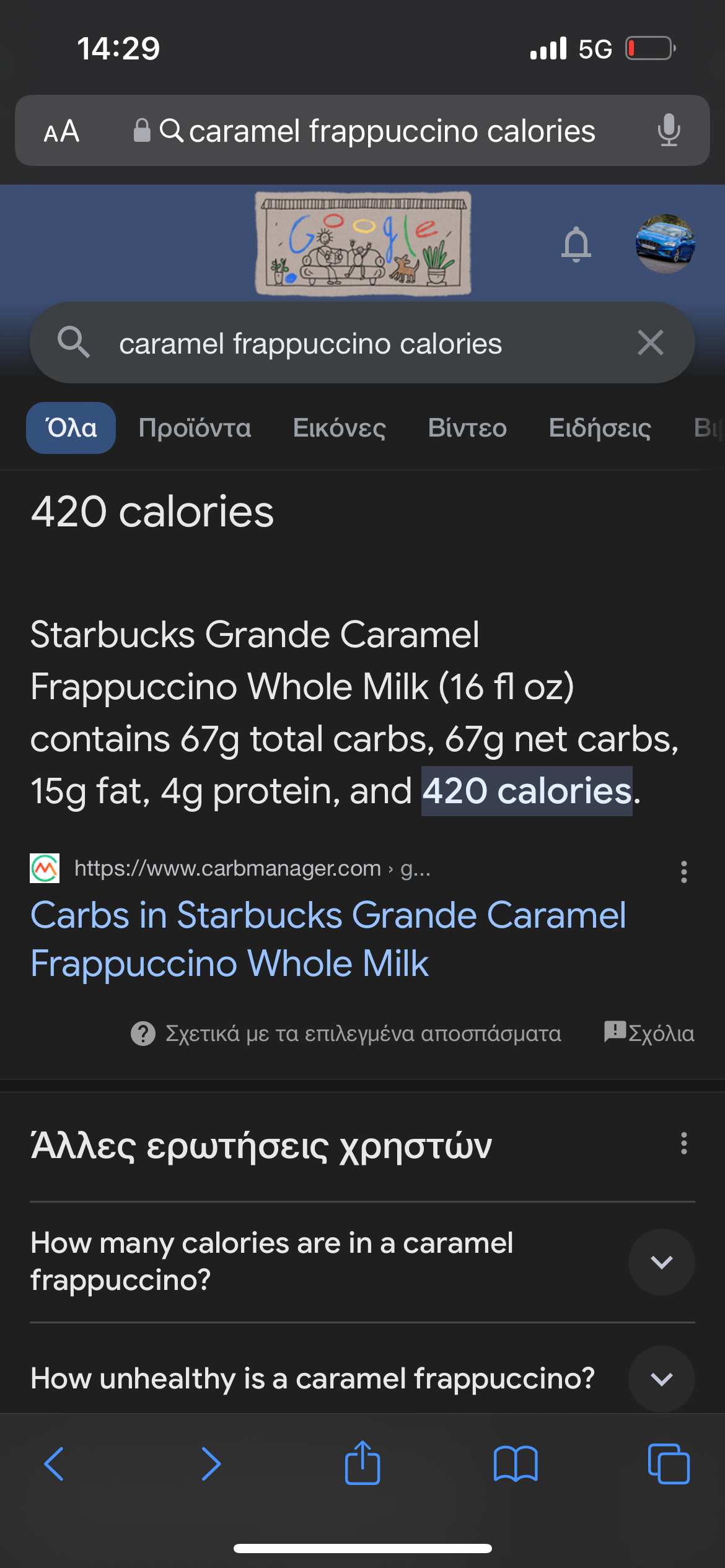Image resolution: width=725 pixels, height=1568 pixels.
Task: Expand How many calories are in a caramel frappuccino
Action: 661,1262
